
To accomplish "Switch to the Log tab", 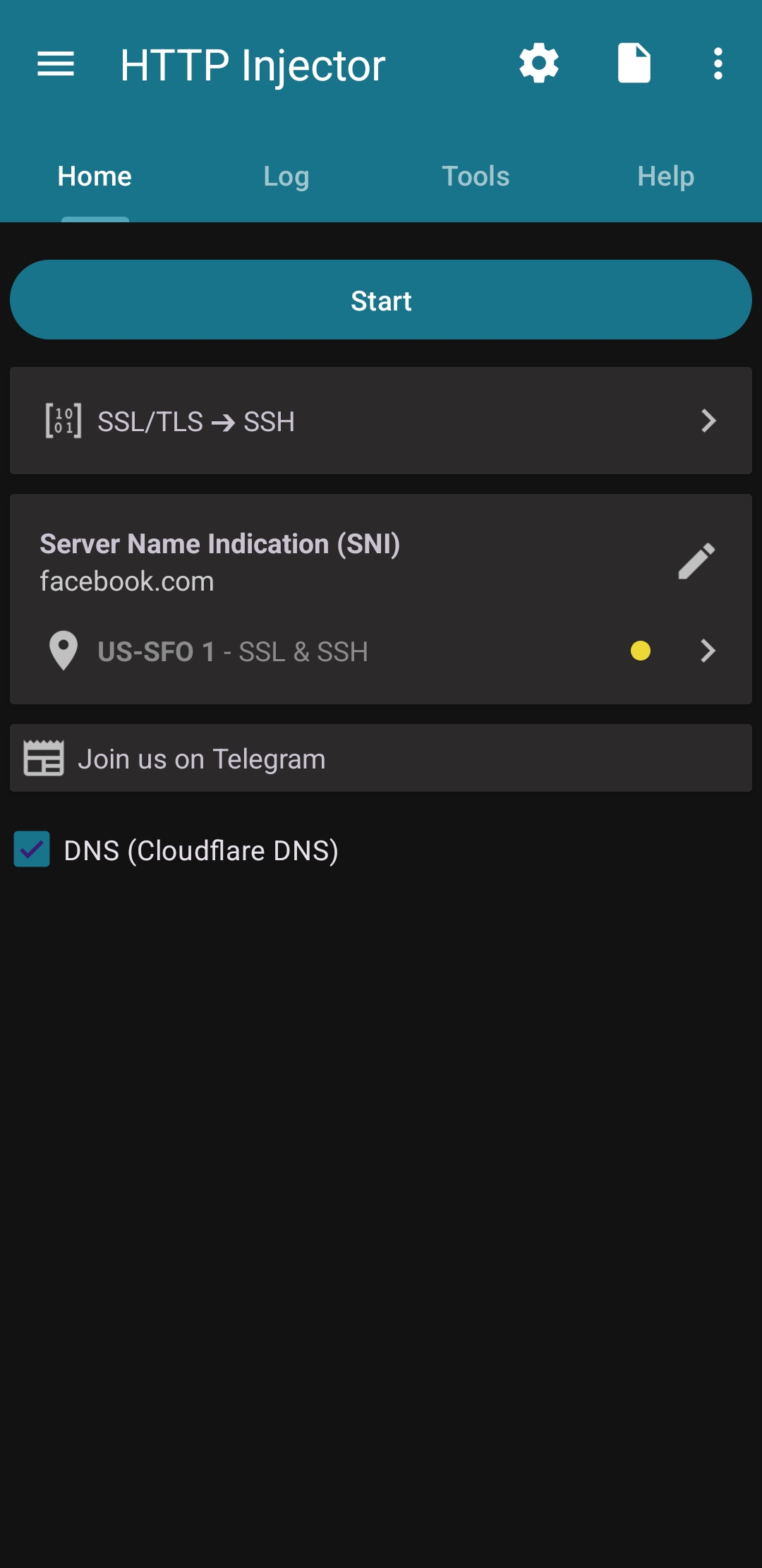I will [x=286, y=176].
